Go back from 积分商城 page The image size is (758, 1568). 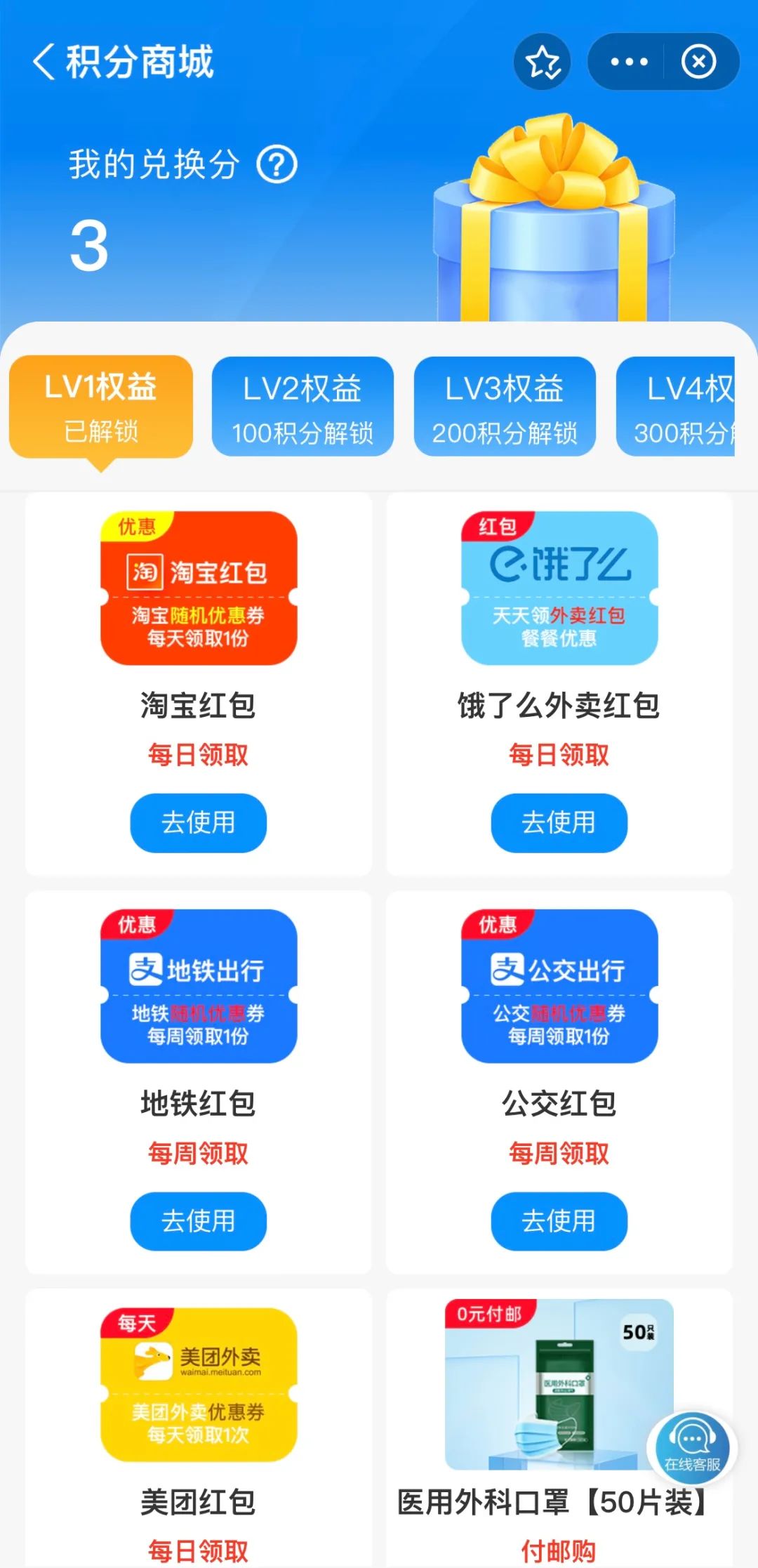point(44,62)
